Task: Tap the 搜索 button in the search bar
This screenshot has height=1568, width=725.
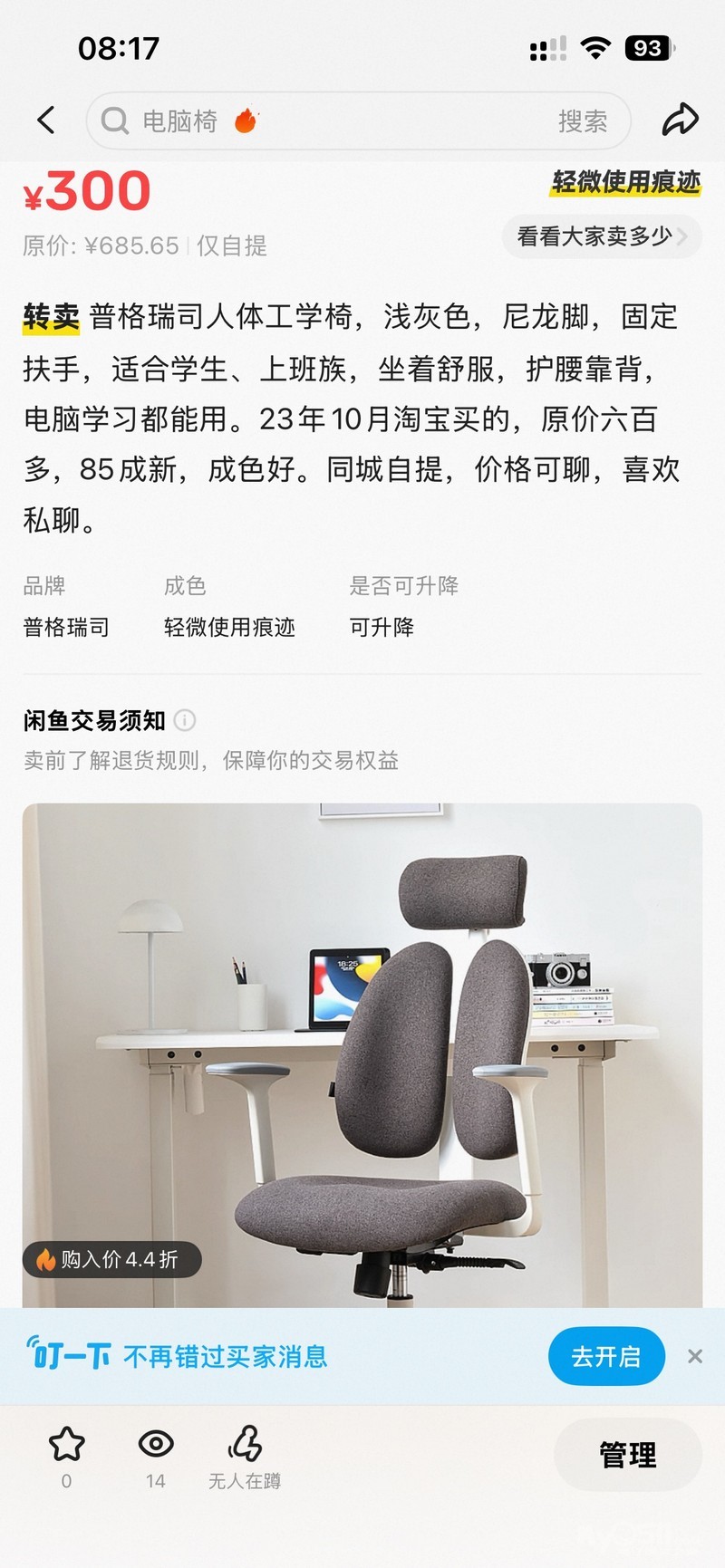Action: coord(582,120)
